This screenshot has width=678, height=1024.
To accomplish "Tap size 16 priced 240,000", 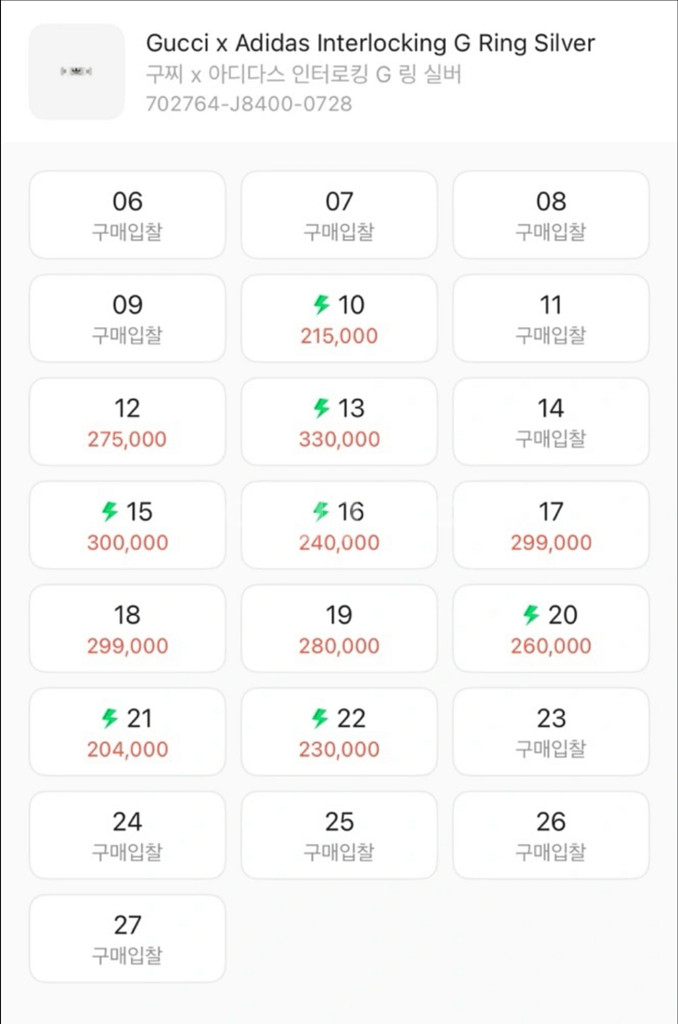I will pyautogui.click(x=339, y=525).
